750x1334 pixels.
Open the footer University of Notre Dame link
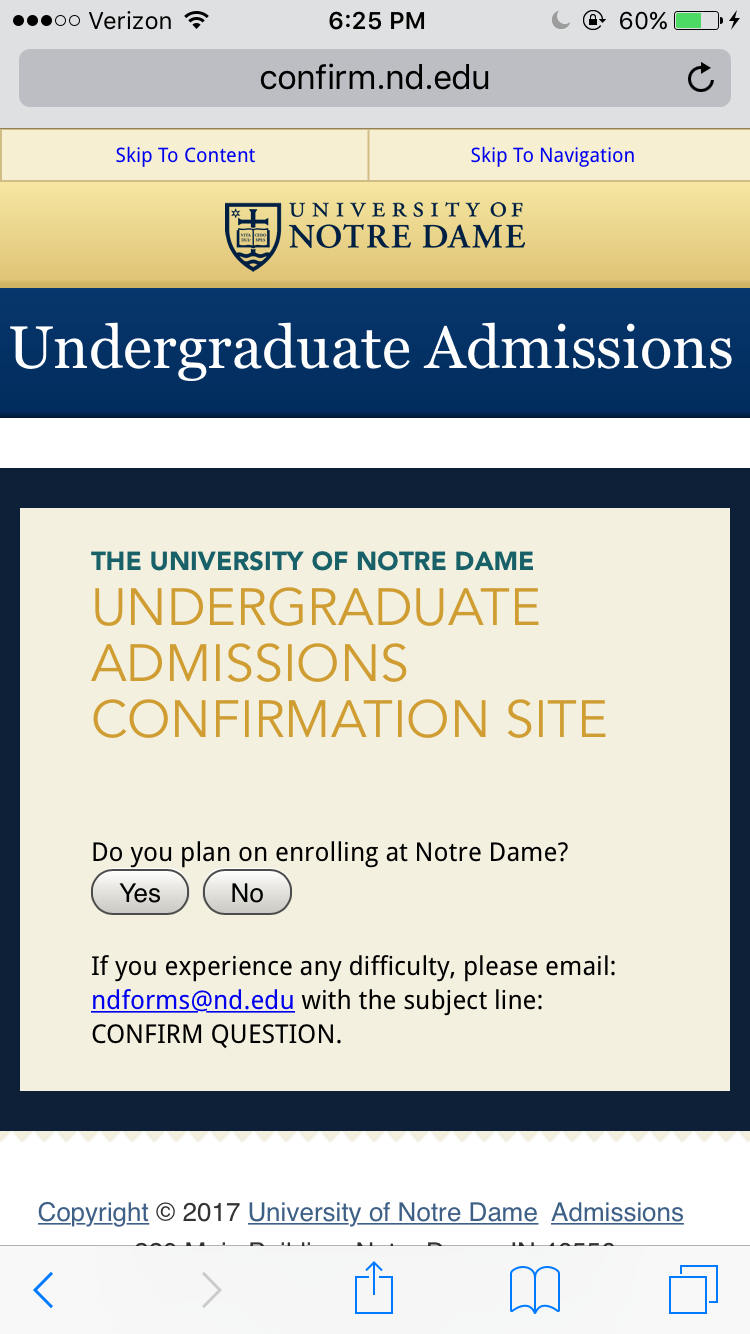[x=393, y=1212]
